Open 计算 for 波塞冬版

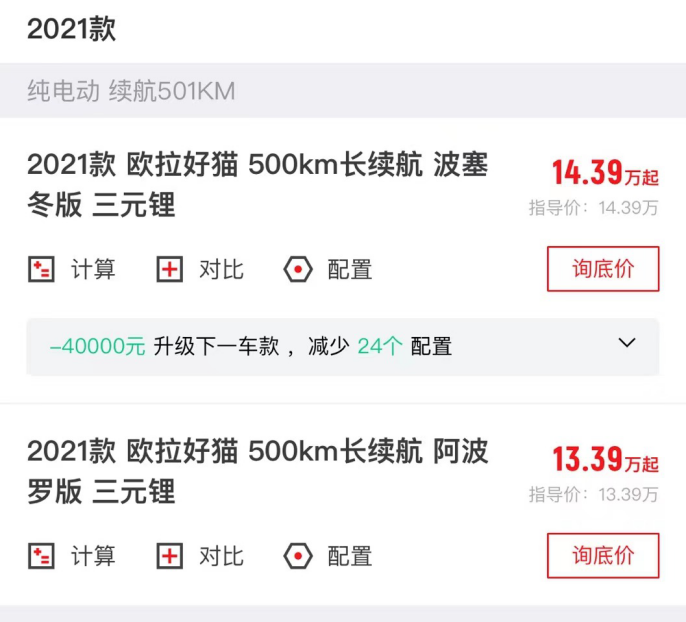point(71,269)
